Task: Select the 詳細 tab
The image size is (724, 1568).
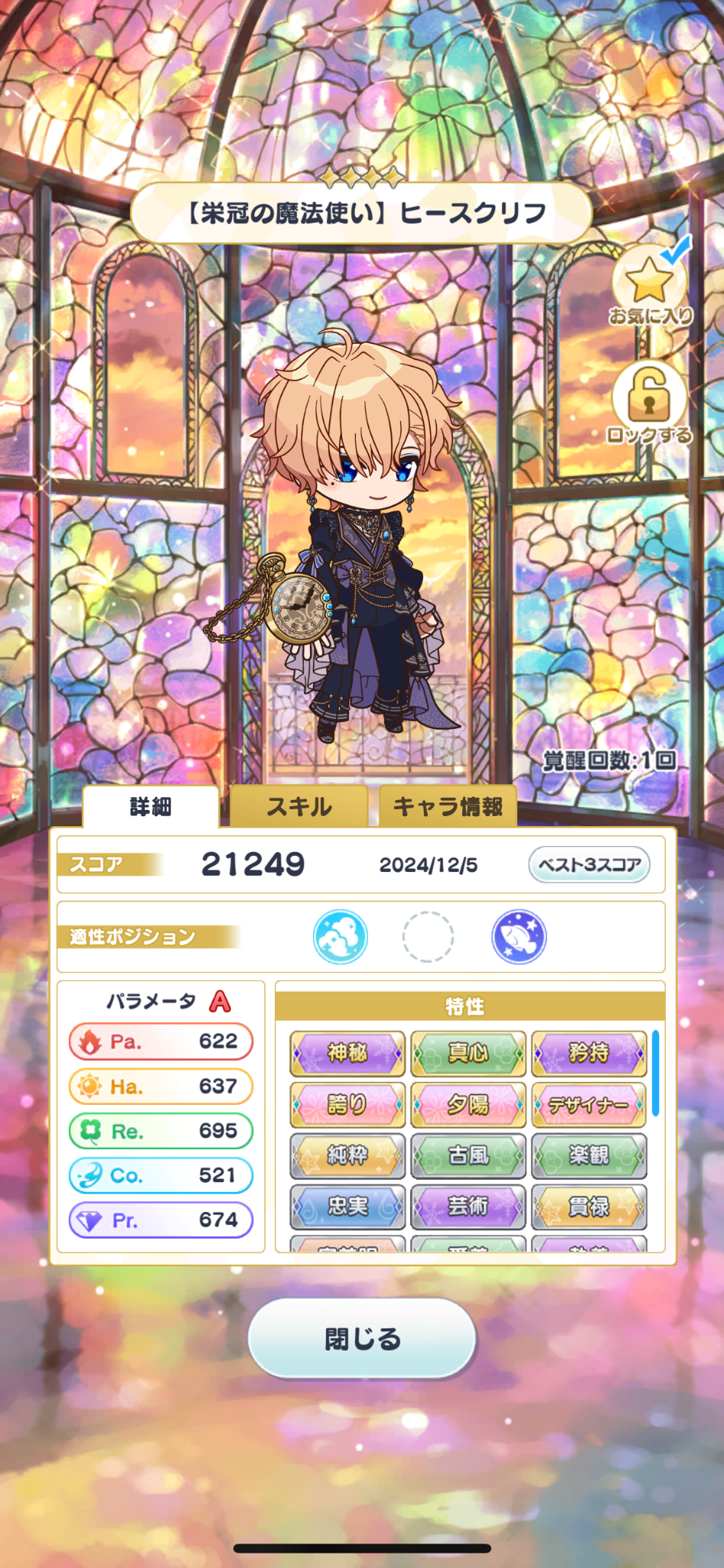Action: (151, 806)
